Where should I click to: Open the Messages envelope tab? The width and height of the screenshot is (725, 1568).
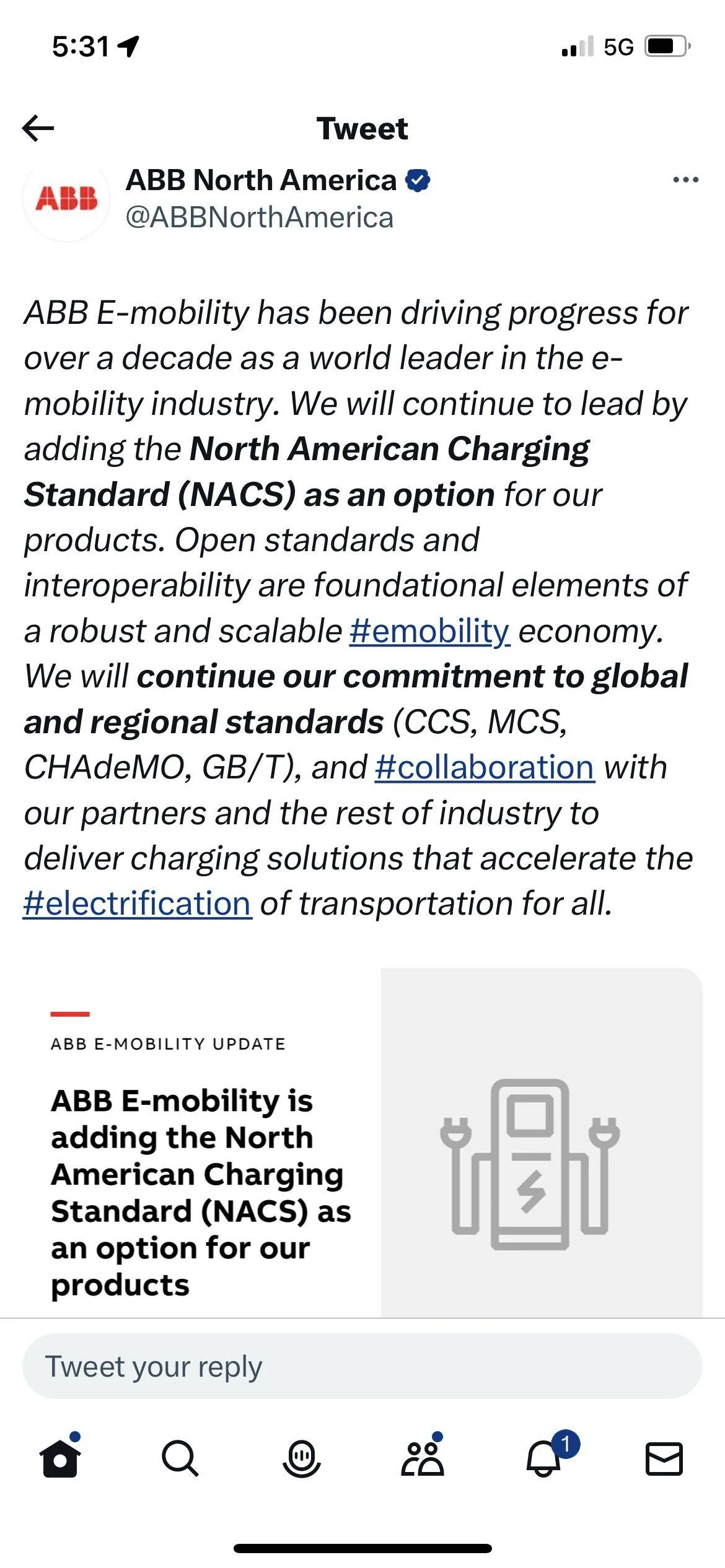click(x=664, y=1458)
